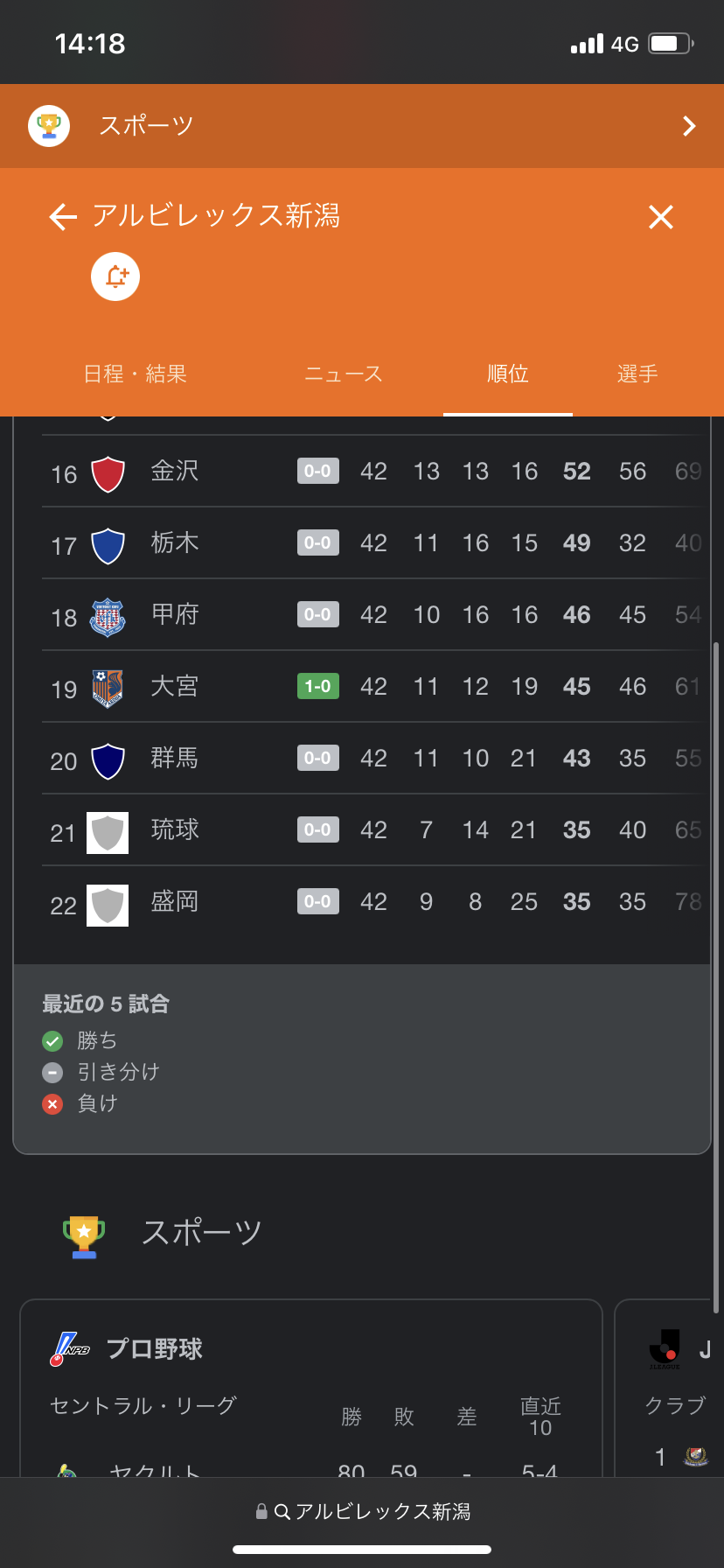Open 盛岡 team row
Viewport: 724px width, 1568px height.
pyautogui.click(x=374, y=902)
